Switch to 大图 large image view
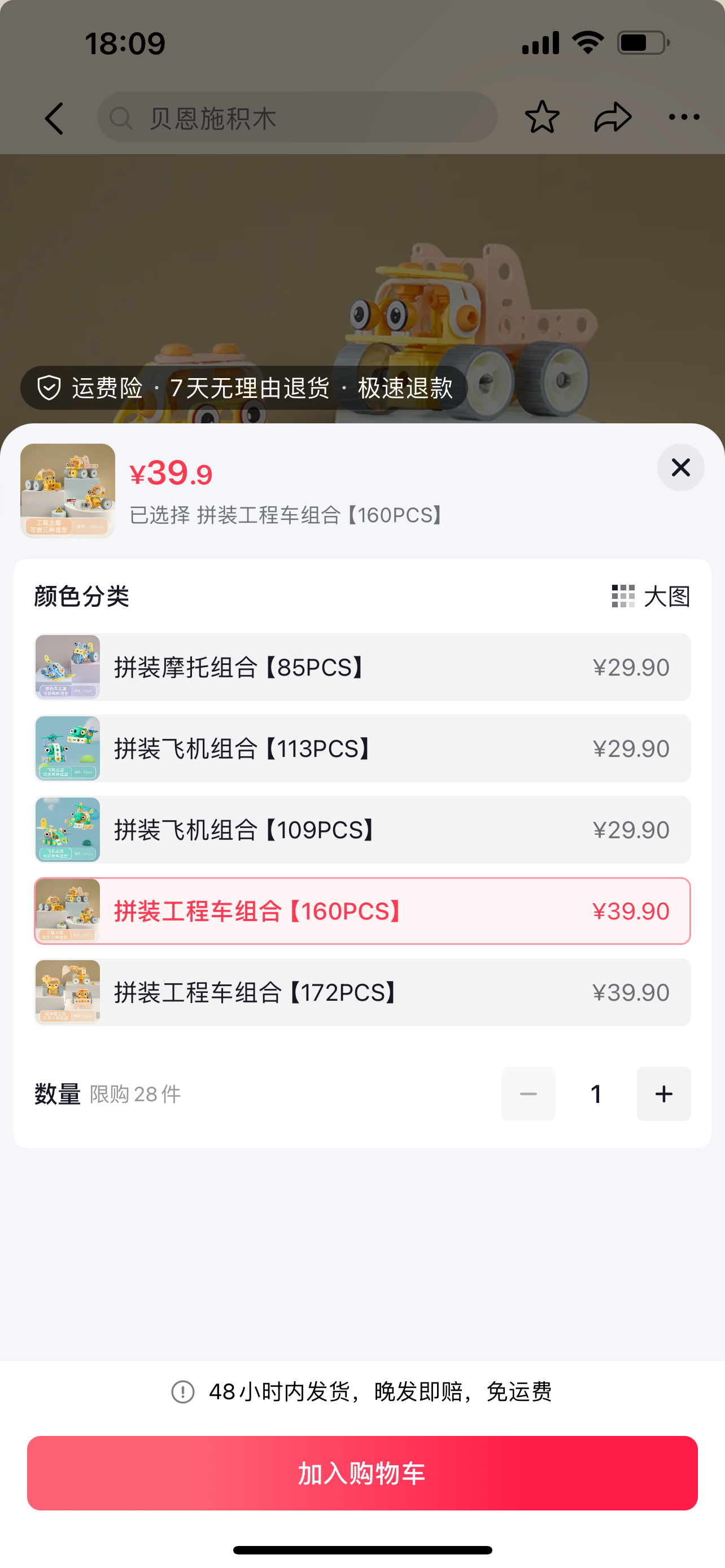 click(650, 597)
